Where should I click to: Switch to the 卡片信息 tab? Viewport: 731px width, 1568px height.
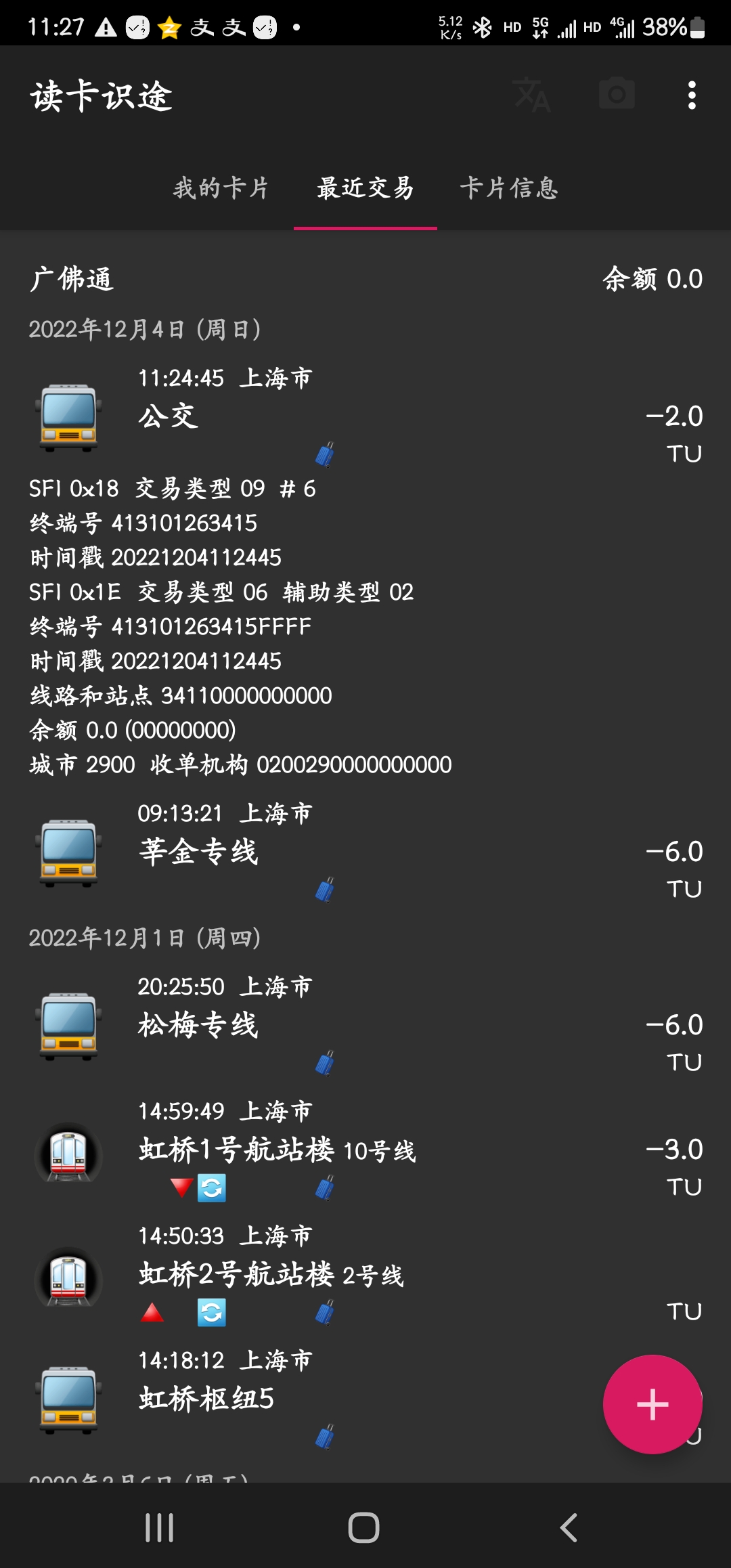[x=509, y=188]
